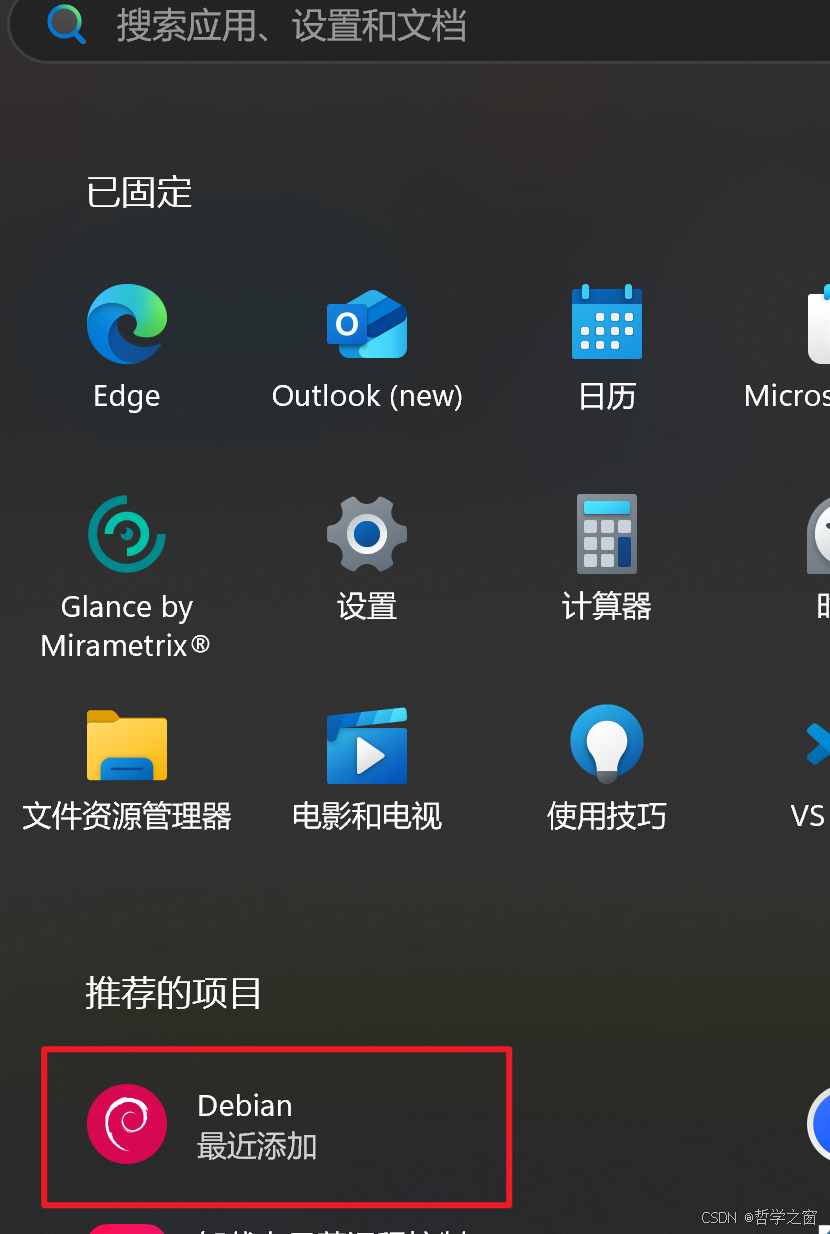Open the 设置 settings app

click(367, 534)
